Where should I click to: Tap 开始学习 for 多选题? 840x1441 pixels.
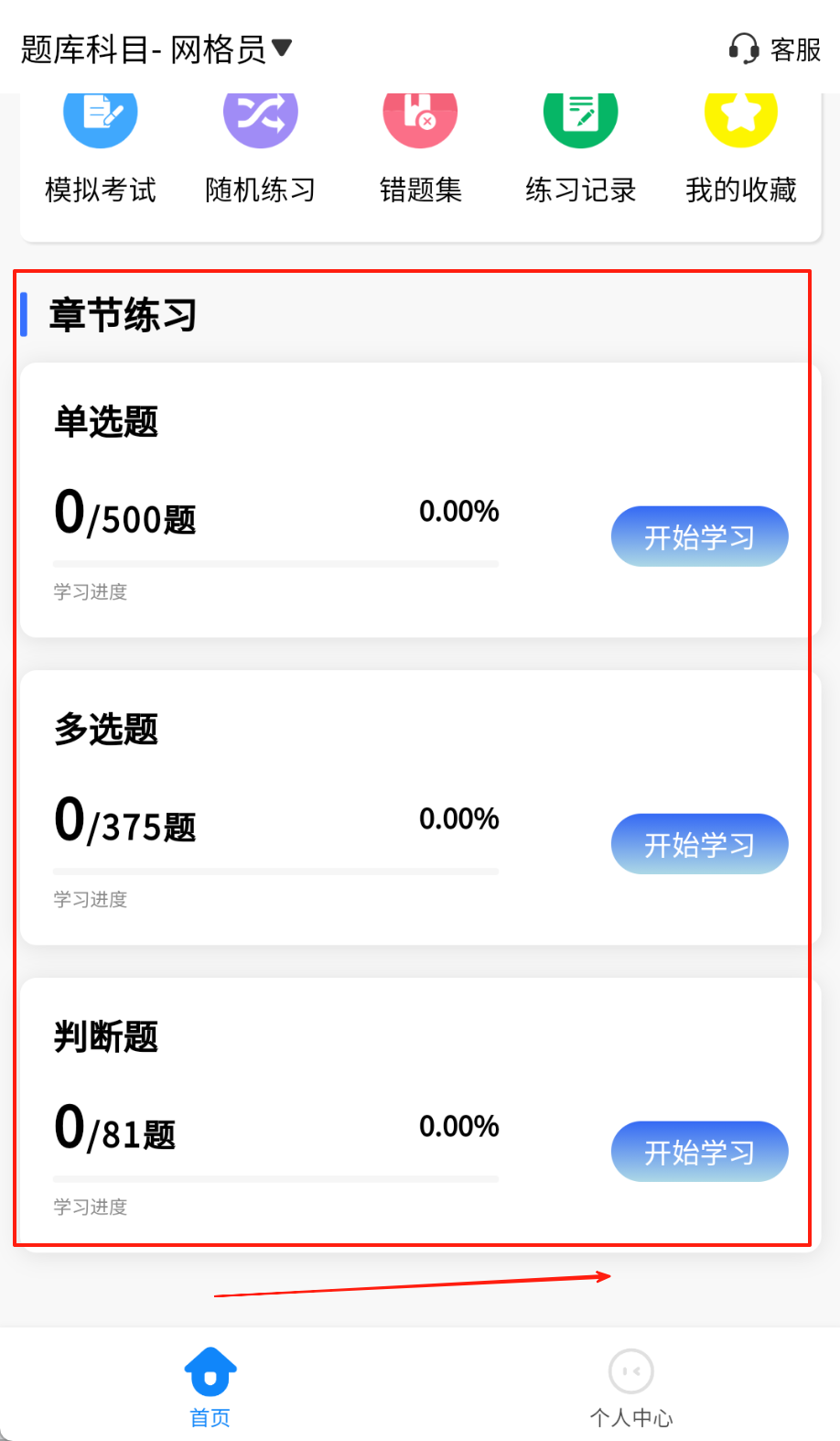point(699,844)
